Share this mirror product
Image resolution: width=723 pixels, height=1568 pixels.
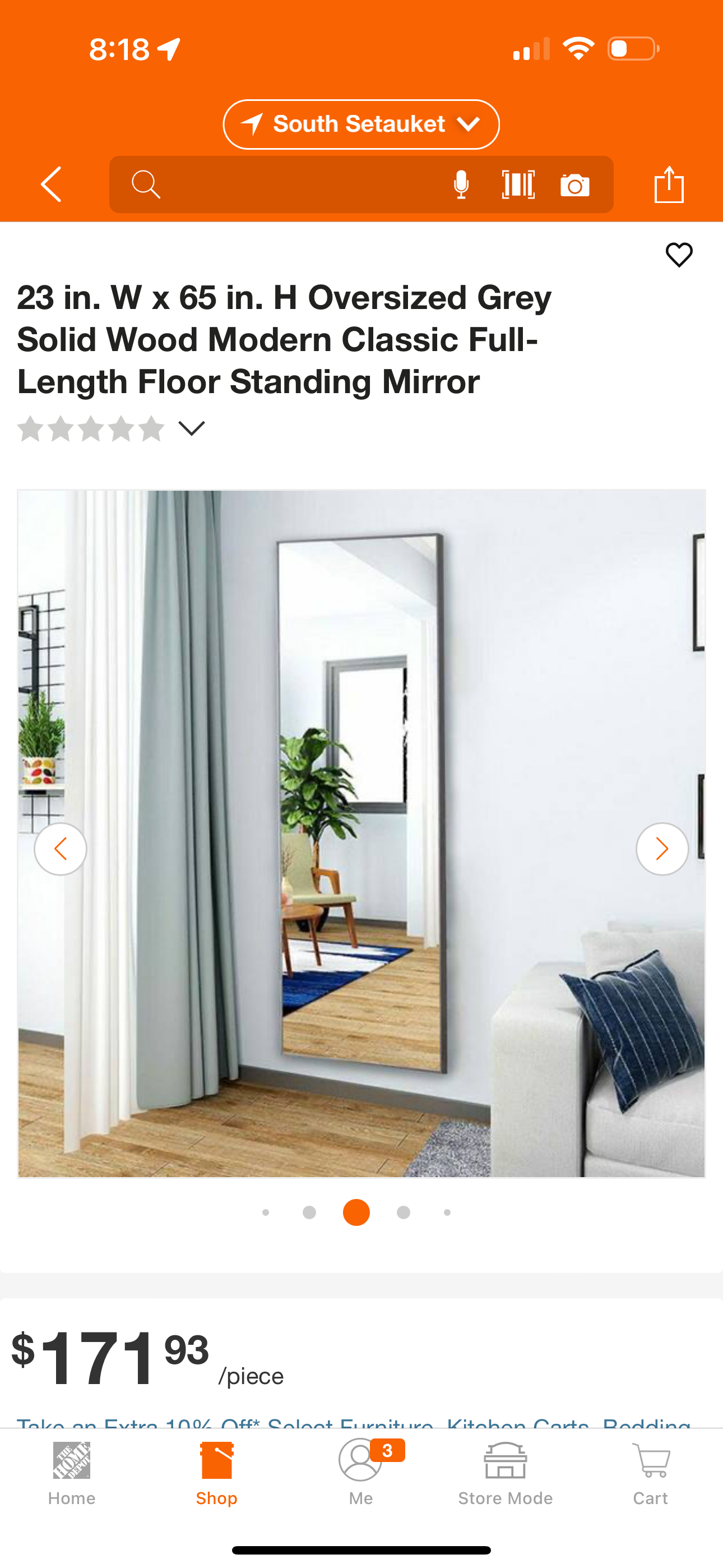[669, 185]
